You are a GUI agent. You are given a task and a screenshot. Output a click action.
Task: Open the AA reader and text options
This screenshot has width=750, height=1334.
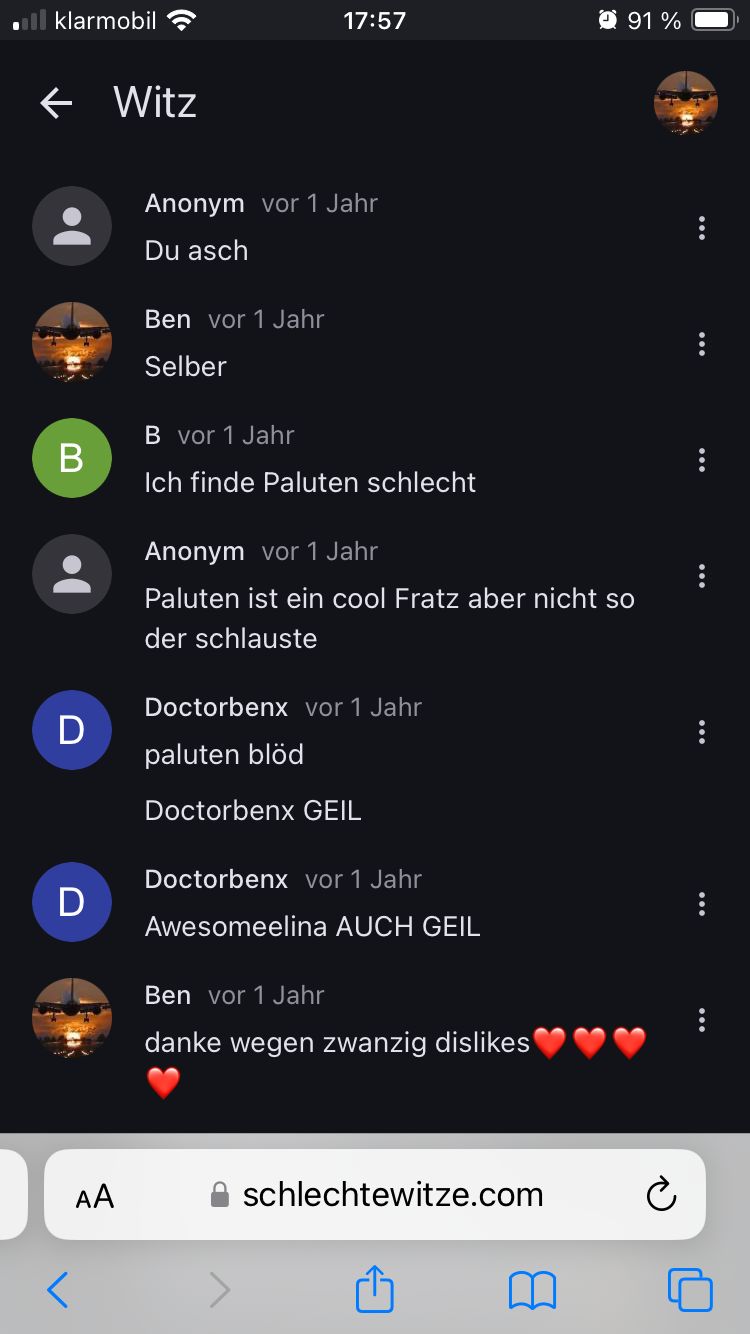pyautogui.click(x=95, y=1196)
